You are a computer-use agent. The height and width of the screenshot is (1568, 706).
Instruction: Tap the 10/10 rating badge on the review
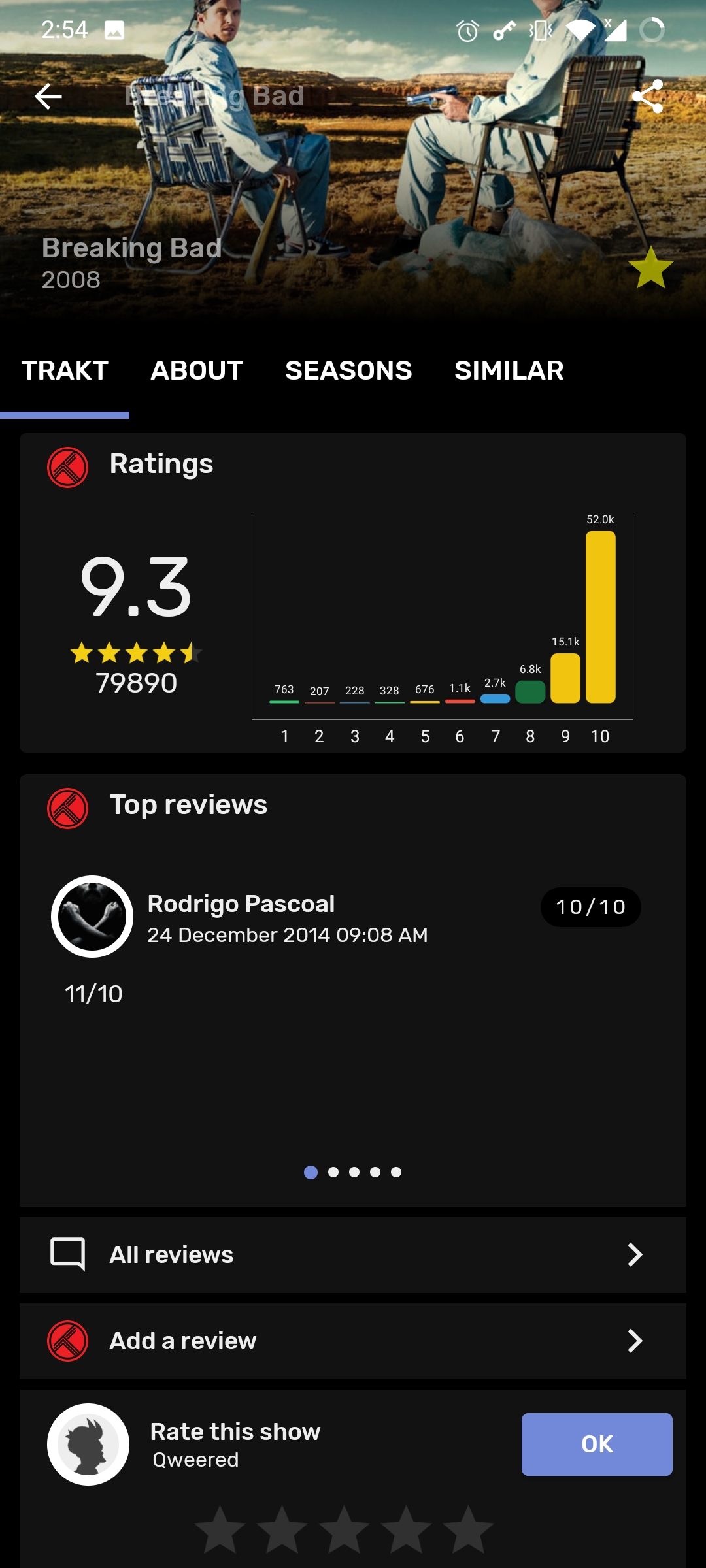pos(590,907)
